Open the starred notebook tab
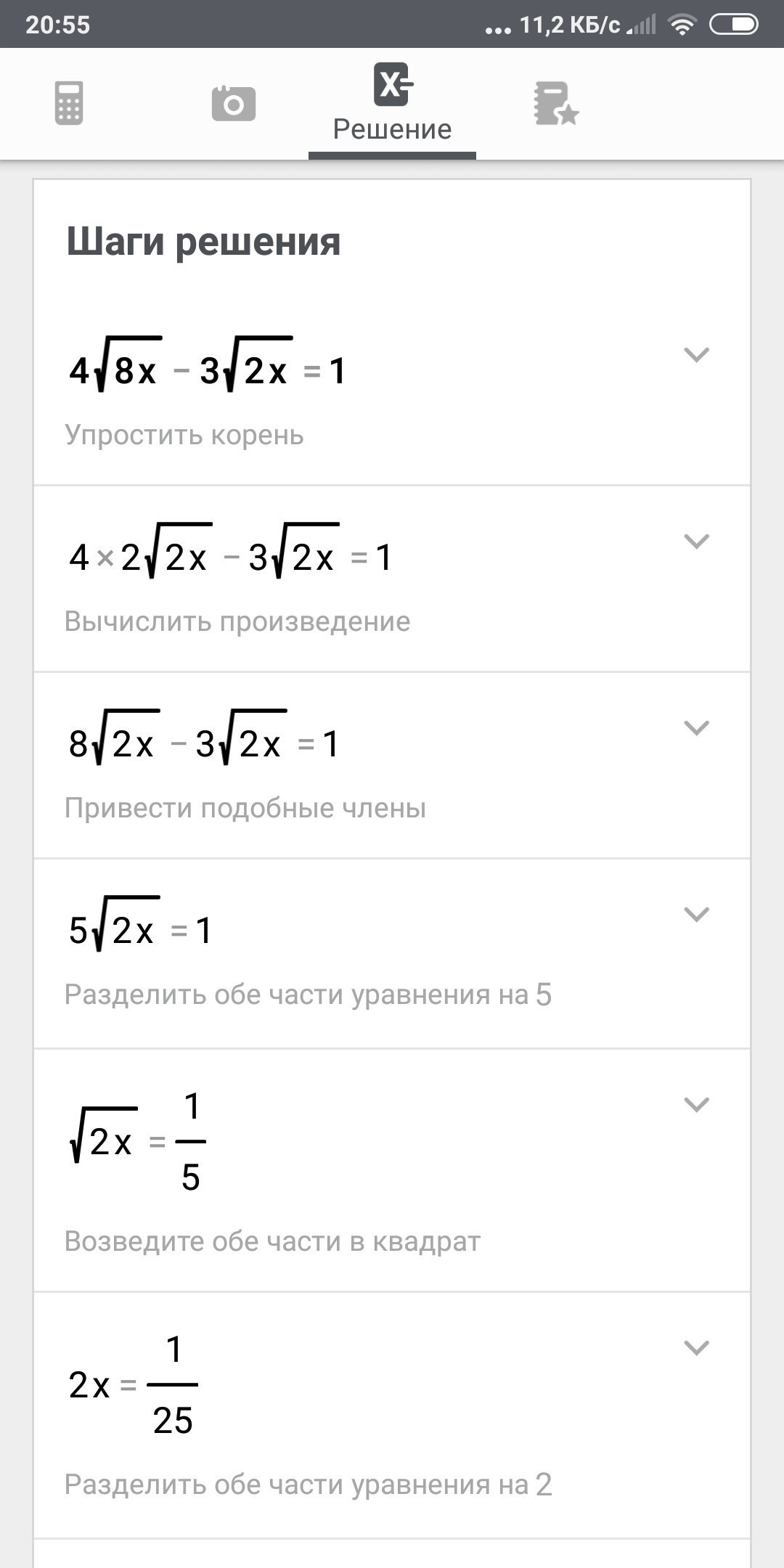784x1568 pixels. [555, 103]
